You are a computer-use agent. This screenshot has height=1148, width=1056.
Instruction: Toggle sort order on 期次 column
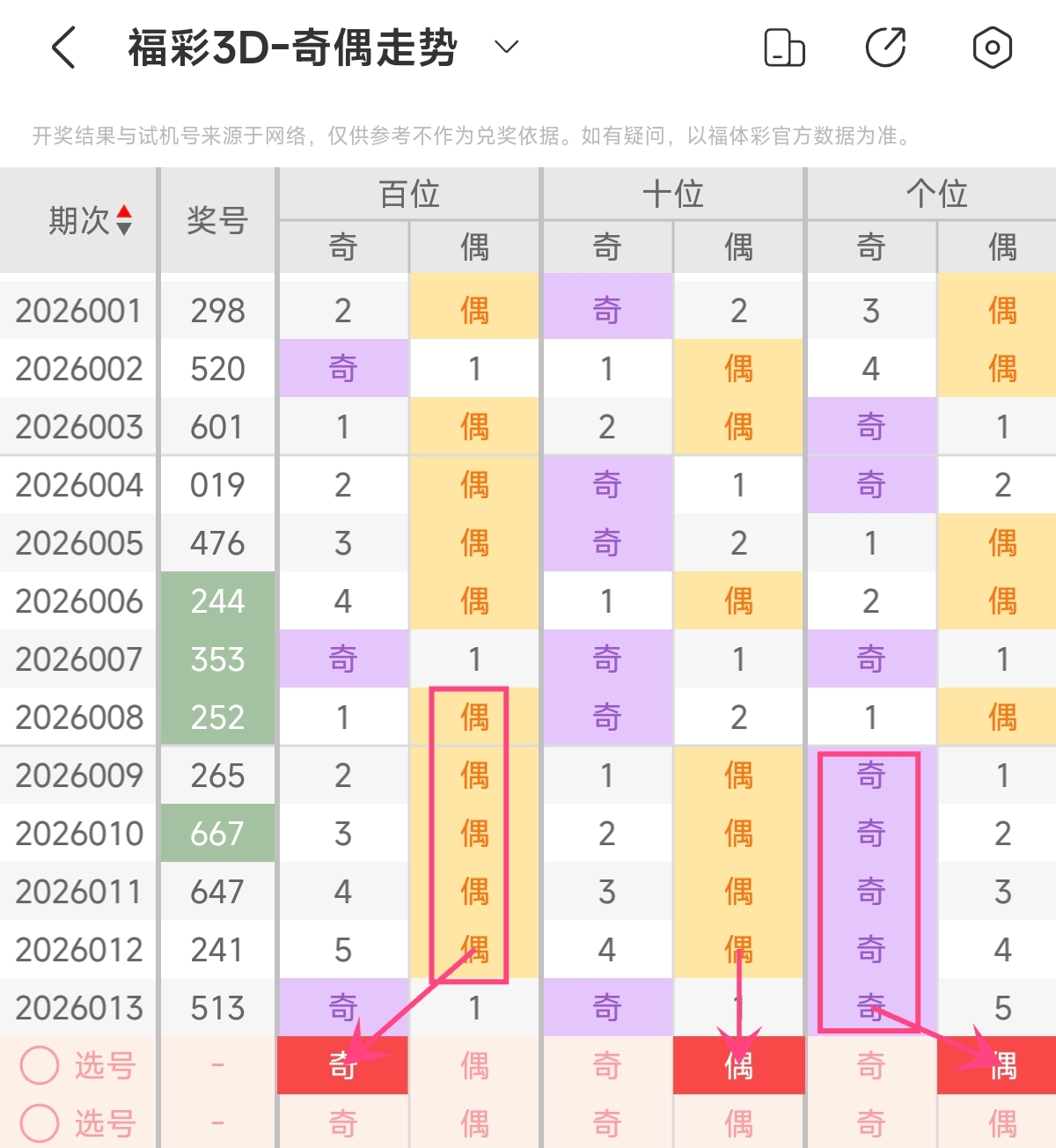point(124,220)
